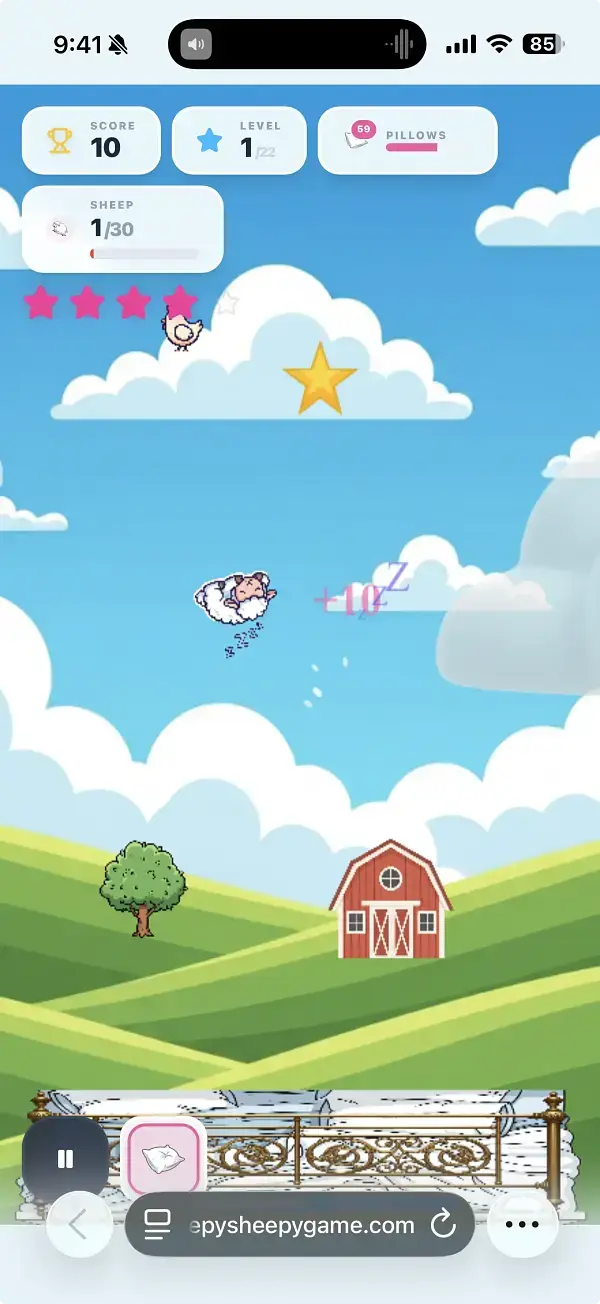Use the pink pillow button
The height and width of the screenshot is (1304, 600).
click(x=163, y=1159)
